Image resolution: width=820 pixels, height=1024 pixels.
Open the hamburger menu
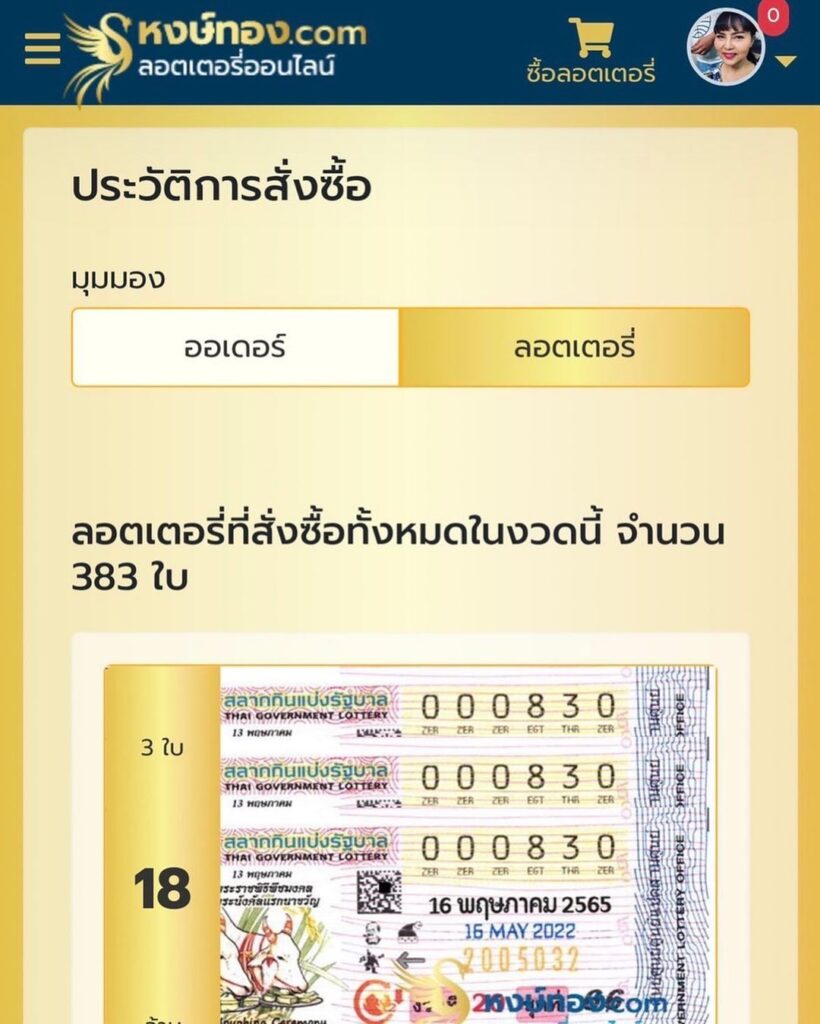[42, 48]
